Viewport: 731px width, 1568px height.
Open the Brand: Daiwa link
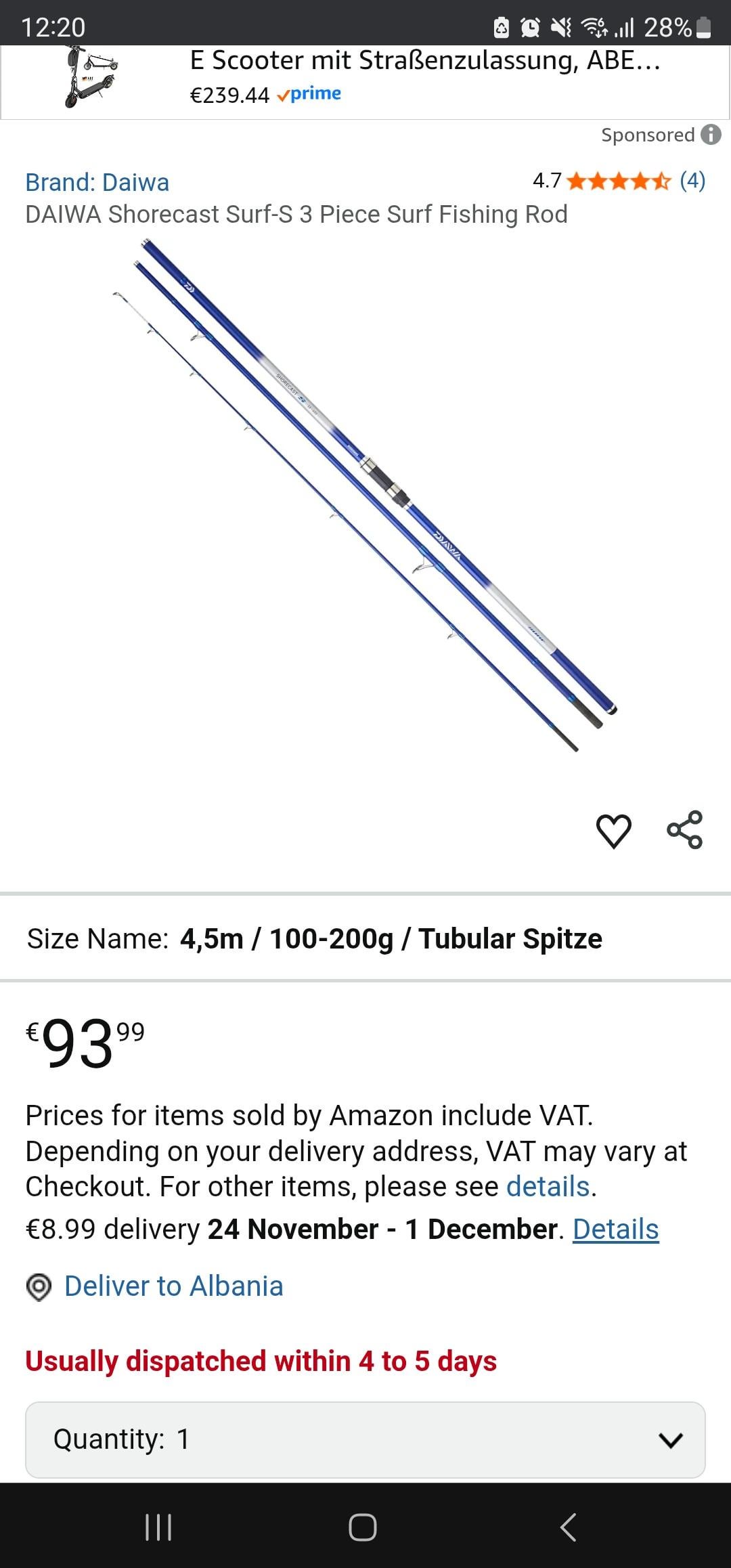point(97,183)
